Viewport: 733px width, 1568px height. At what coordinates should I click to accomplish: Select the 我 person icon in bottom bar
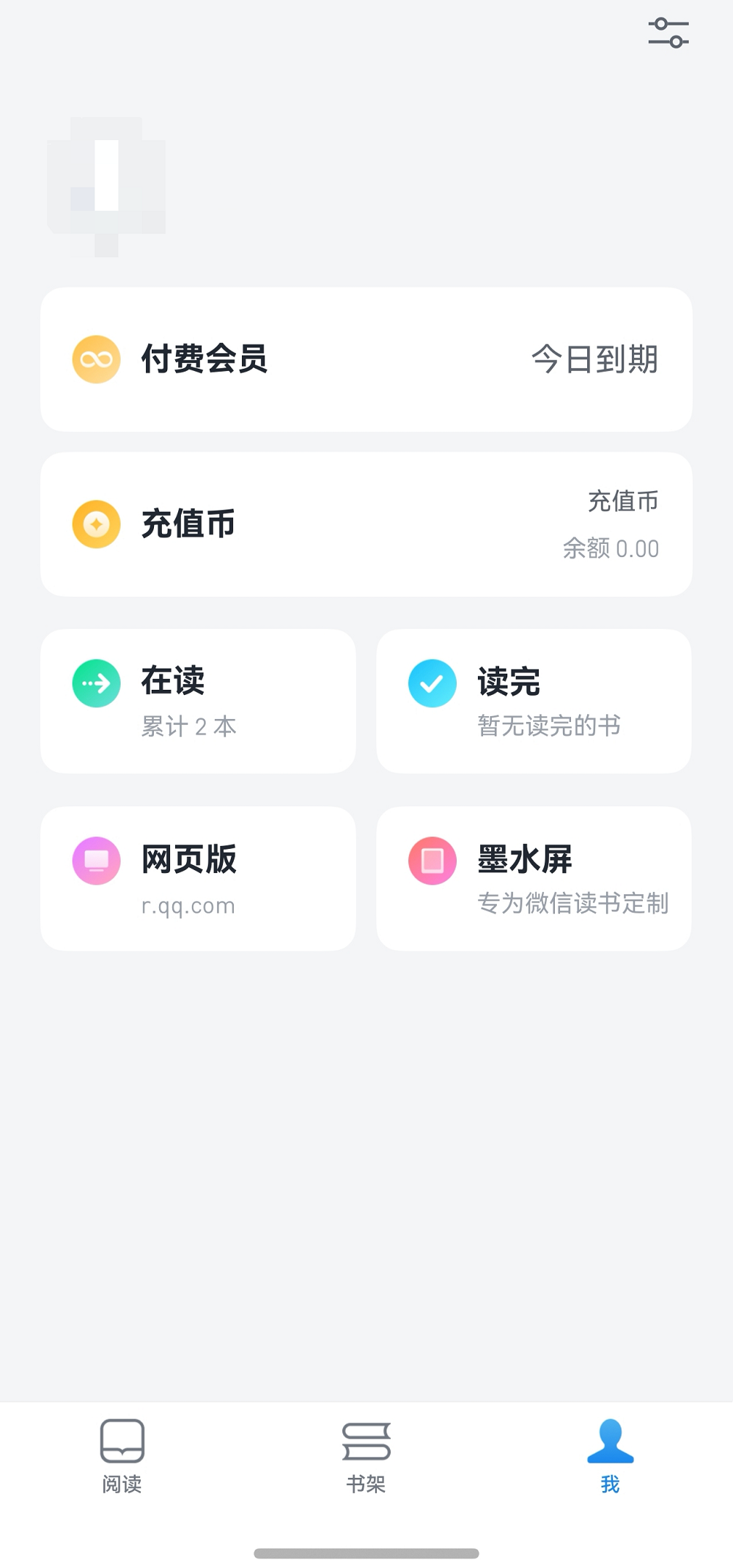tap(609, 1440)
